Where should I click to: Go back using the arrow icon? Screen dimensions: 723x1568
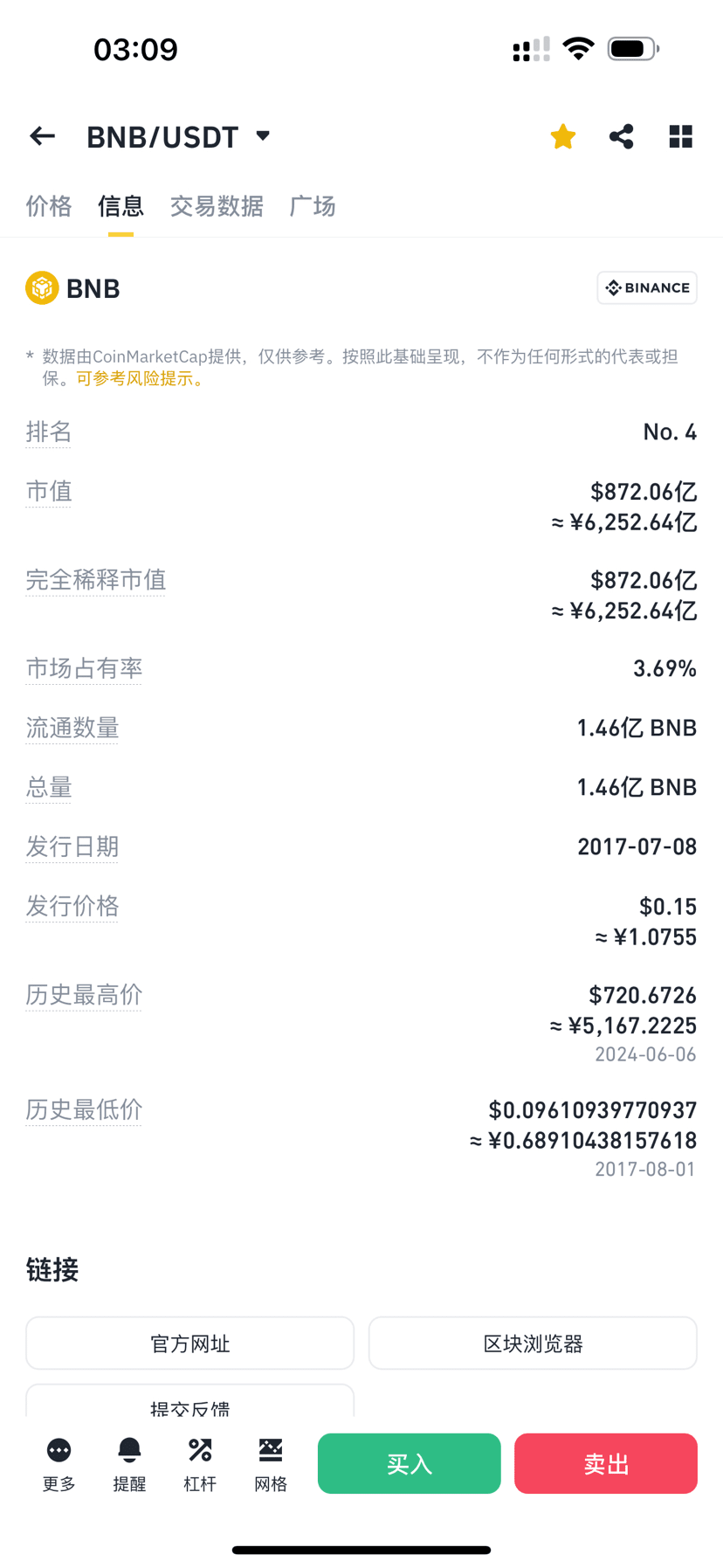[42, 136]
